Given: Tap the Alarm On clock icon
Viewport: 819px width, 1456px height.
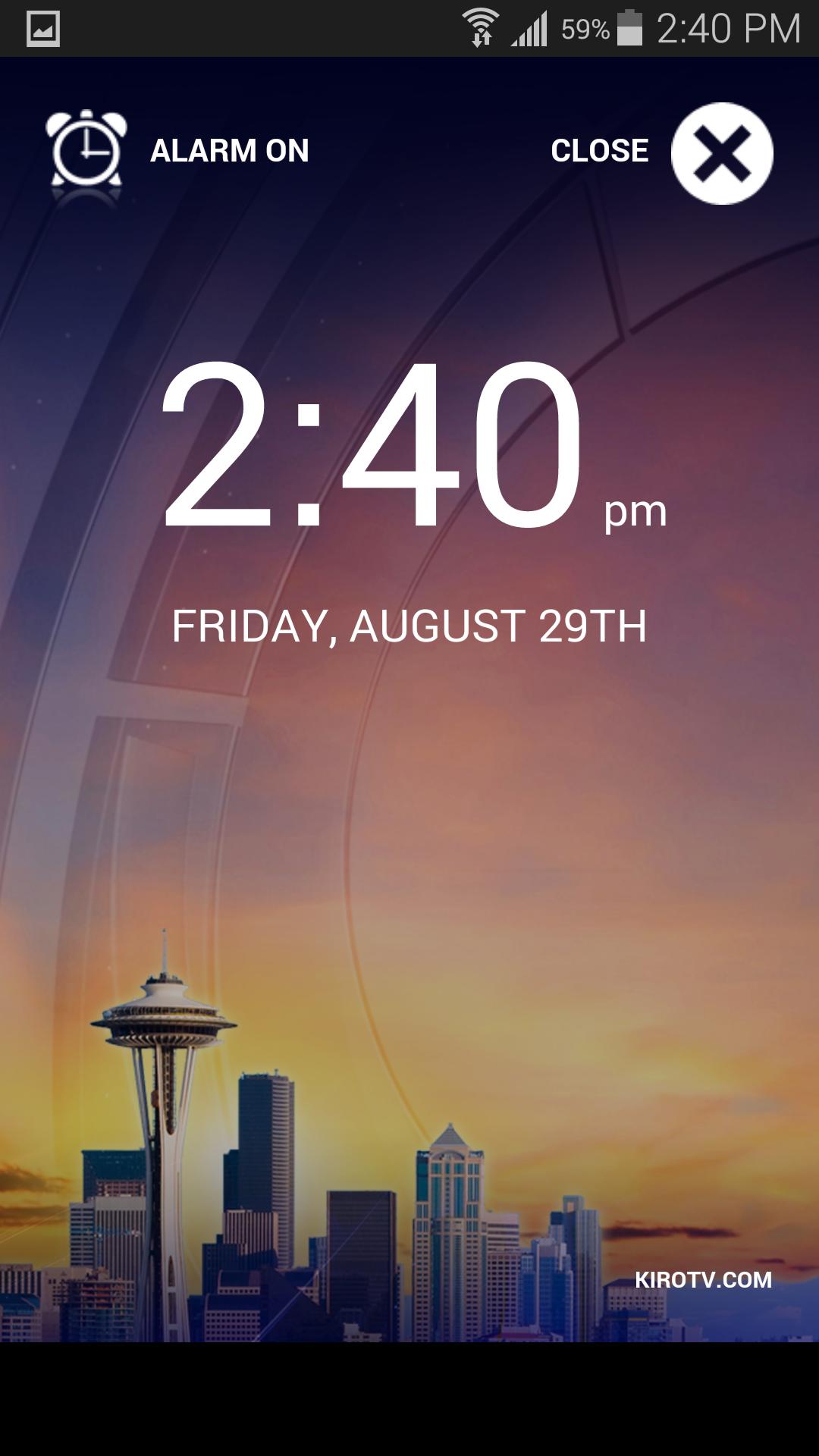Looking at the screenshot, I should coord(86,151).
